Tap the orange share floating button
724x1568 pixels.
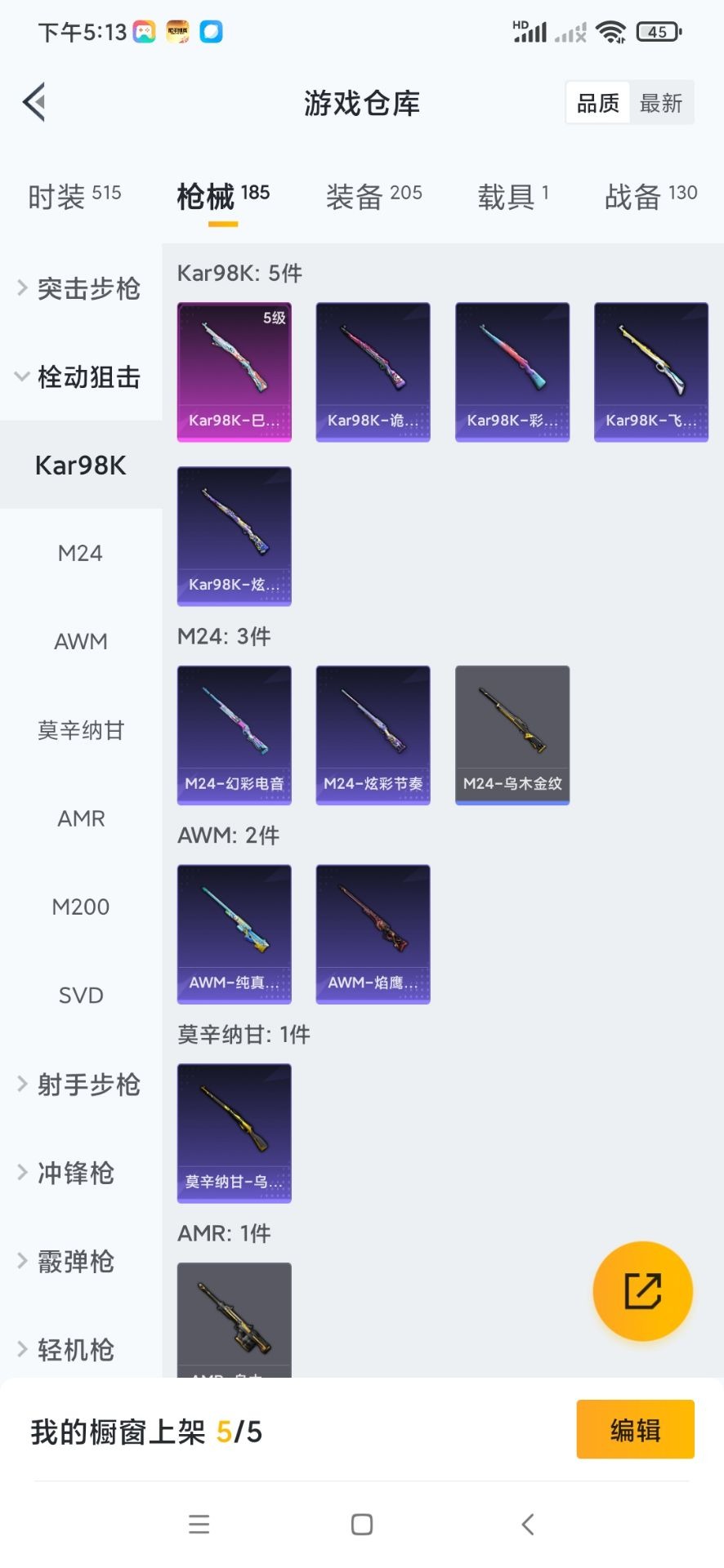(x=642, y=1291)
